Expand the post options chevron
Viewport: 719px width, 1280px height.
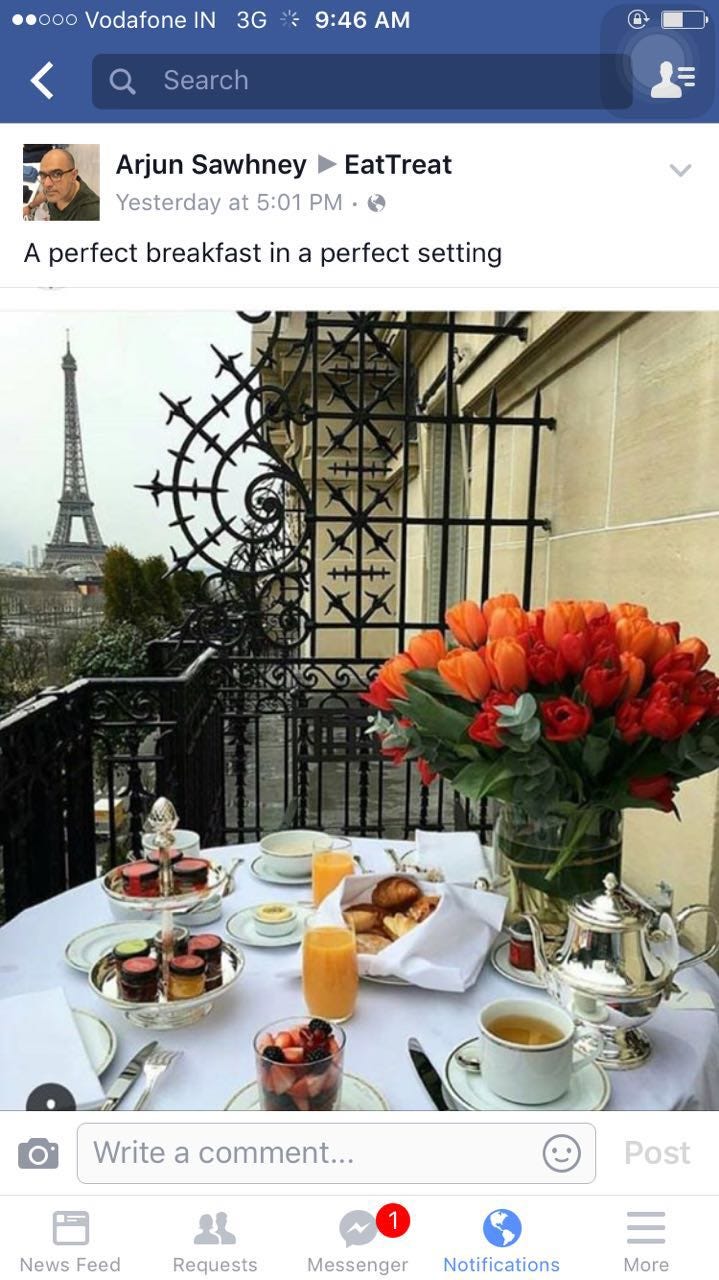(x=680, y=170)
